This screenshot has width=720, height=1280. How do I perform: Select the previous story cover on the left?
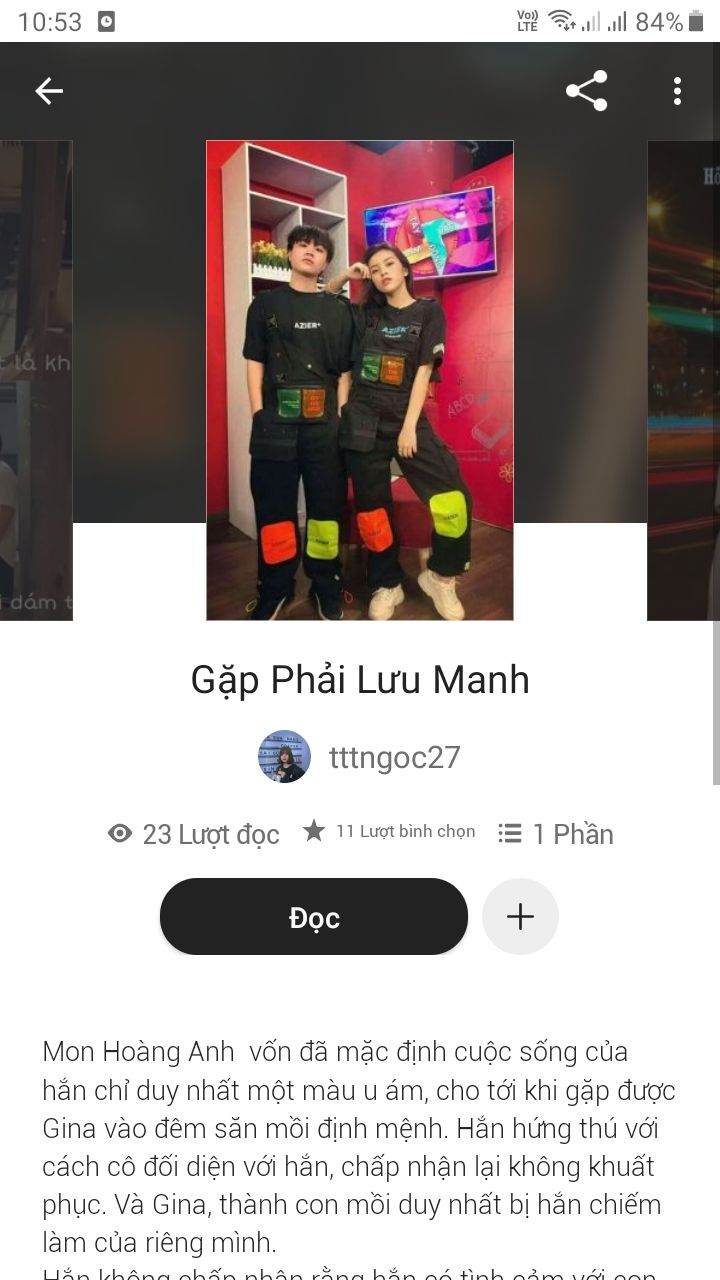[36, 380]
